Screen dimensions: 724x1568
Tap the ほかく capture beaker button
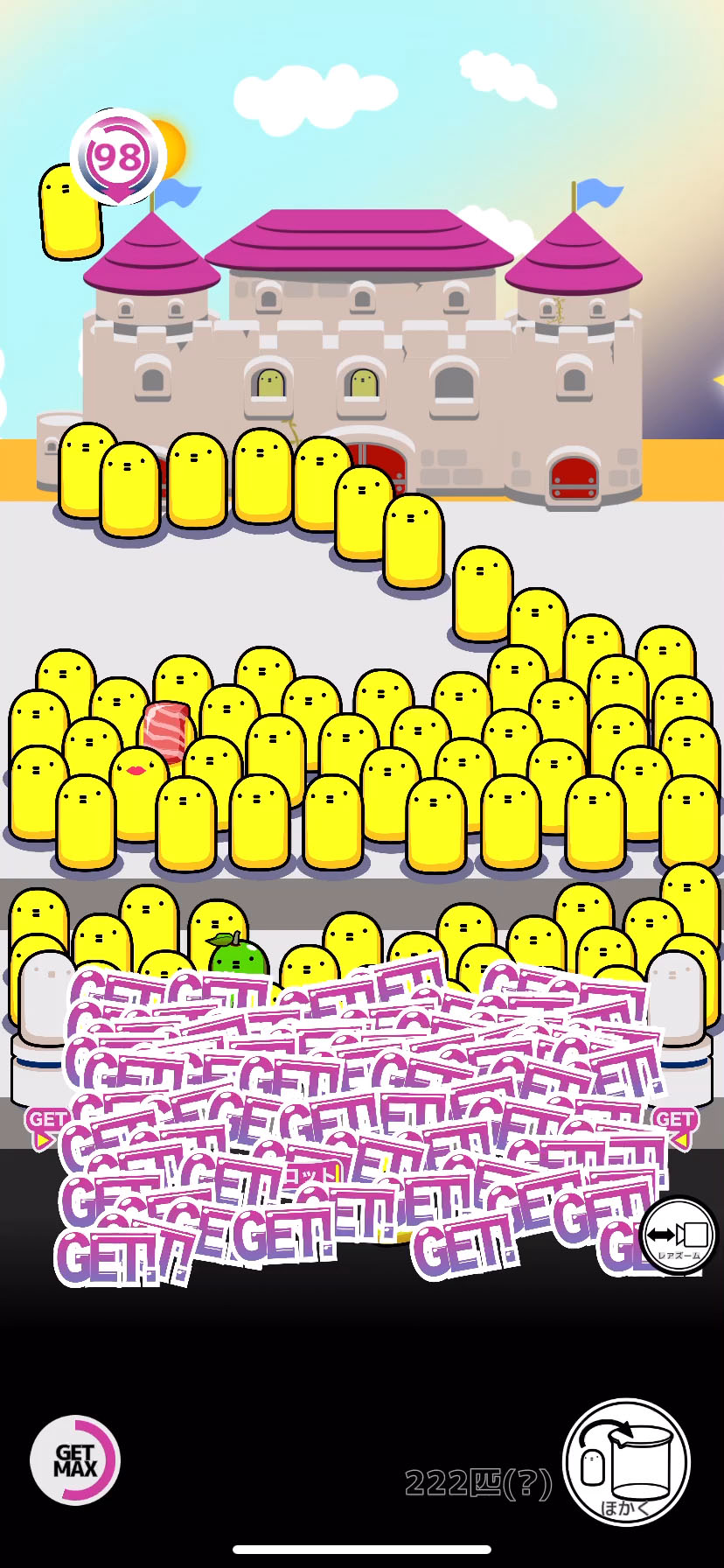pos(626,1462)
